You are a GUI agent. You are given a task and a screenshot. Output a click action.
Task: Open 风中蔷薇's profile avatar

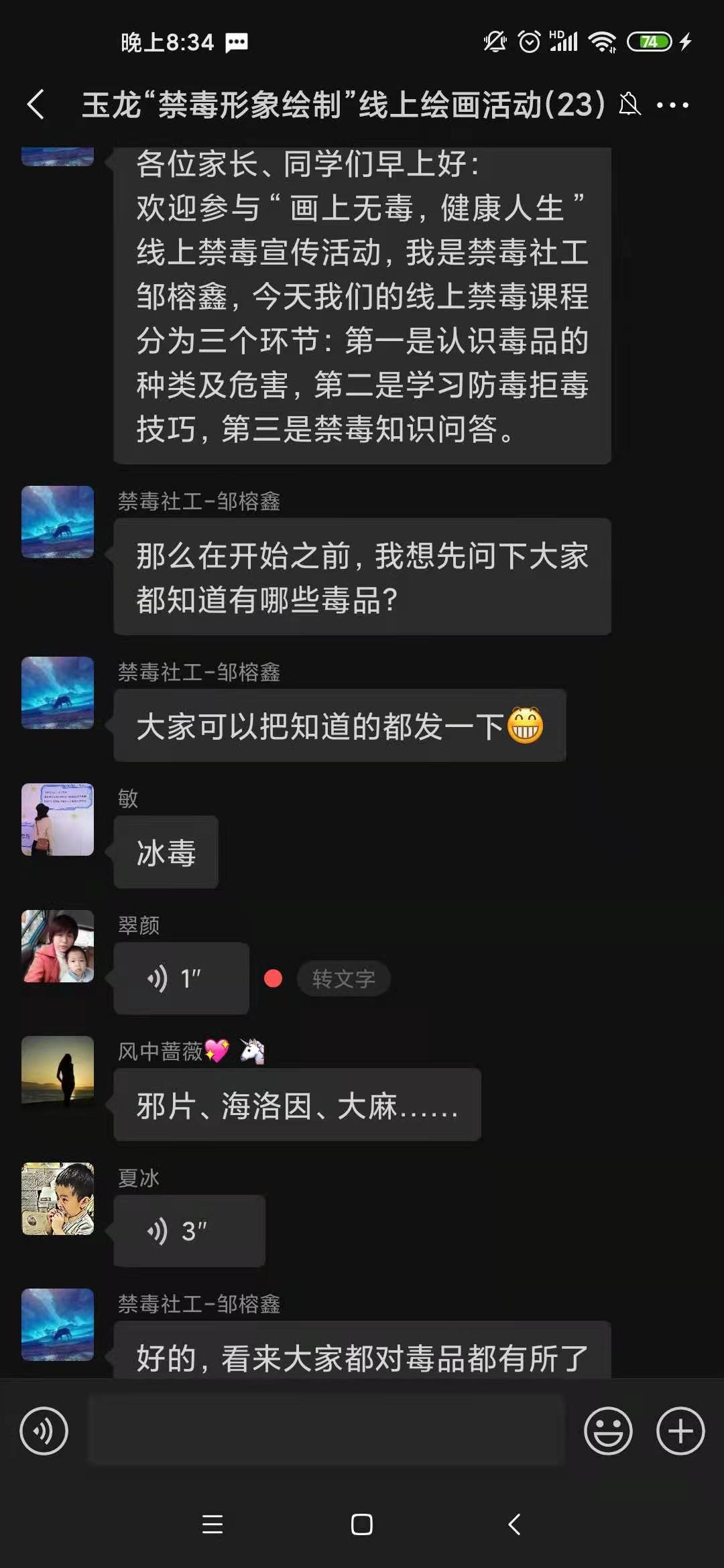click(x=58, y=1072)
